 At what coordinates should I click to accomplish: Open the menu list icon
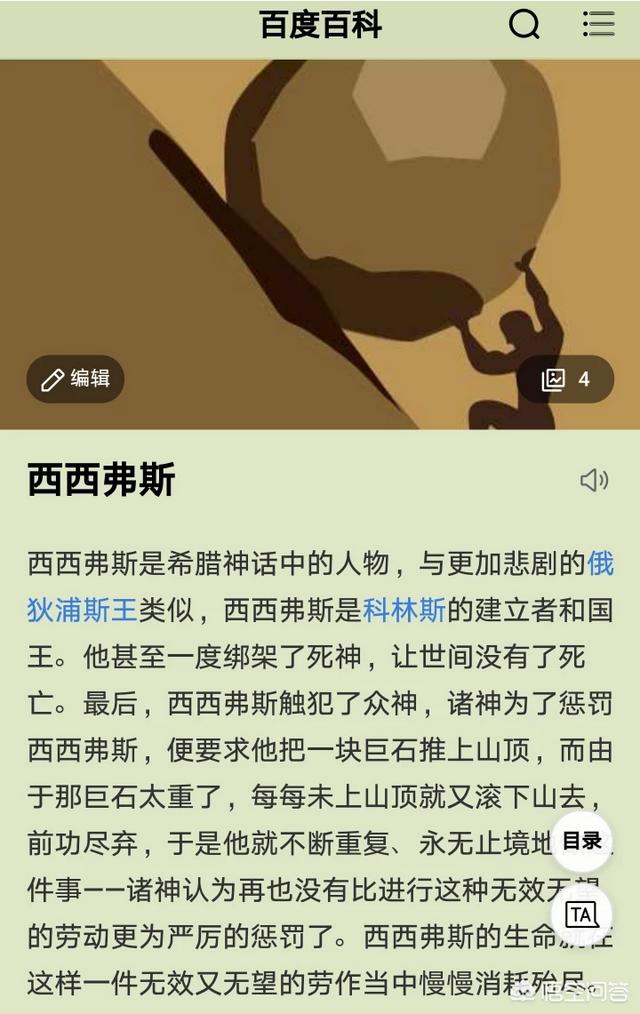coord(598,24)
